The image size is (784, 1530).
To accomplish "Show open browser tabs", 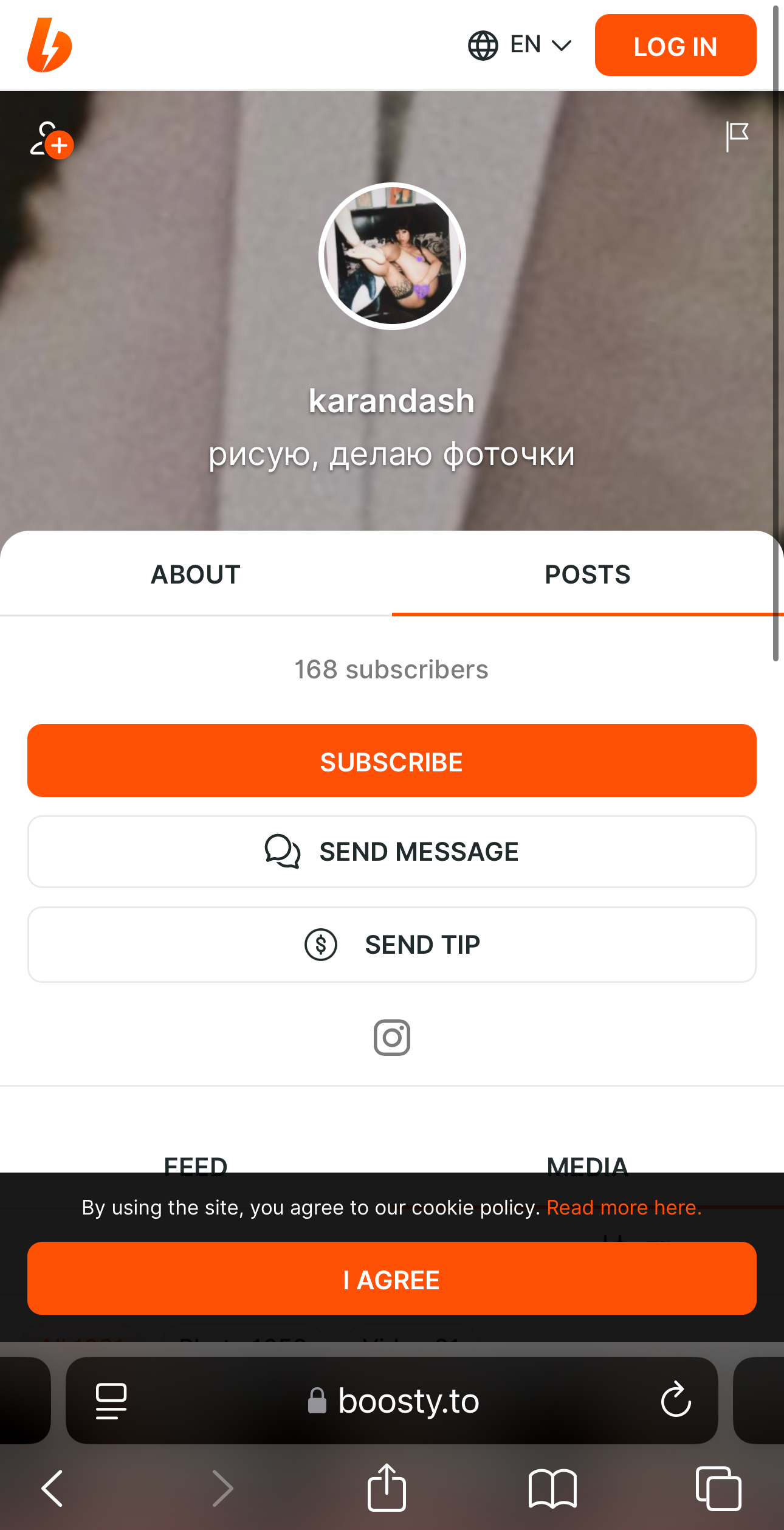I will click(718, 1488).
